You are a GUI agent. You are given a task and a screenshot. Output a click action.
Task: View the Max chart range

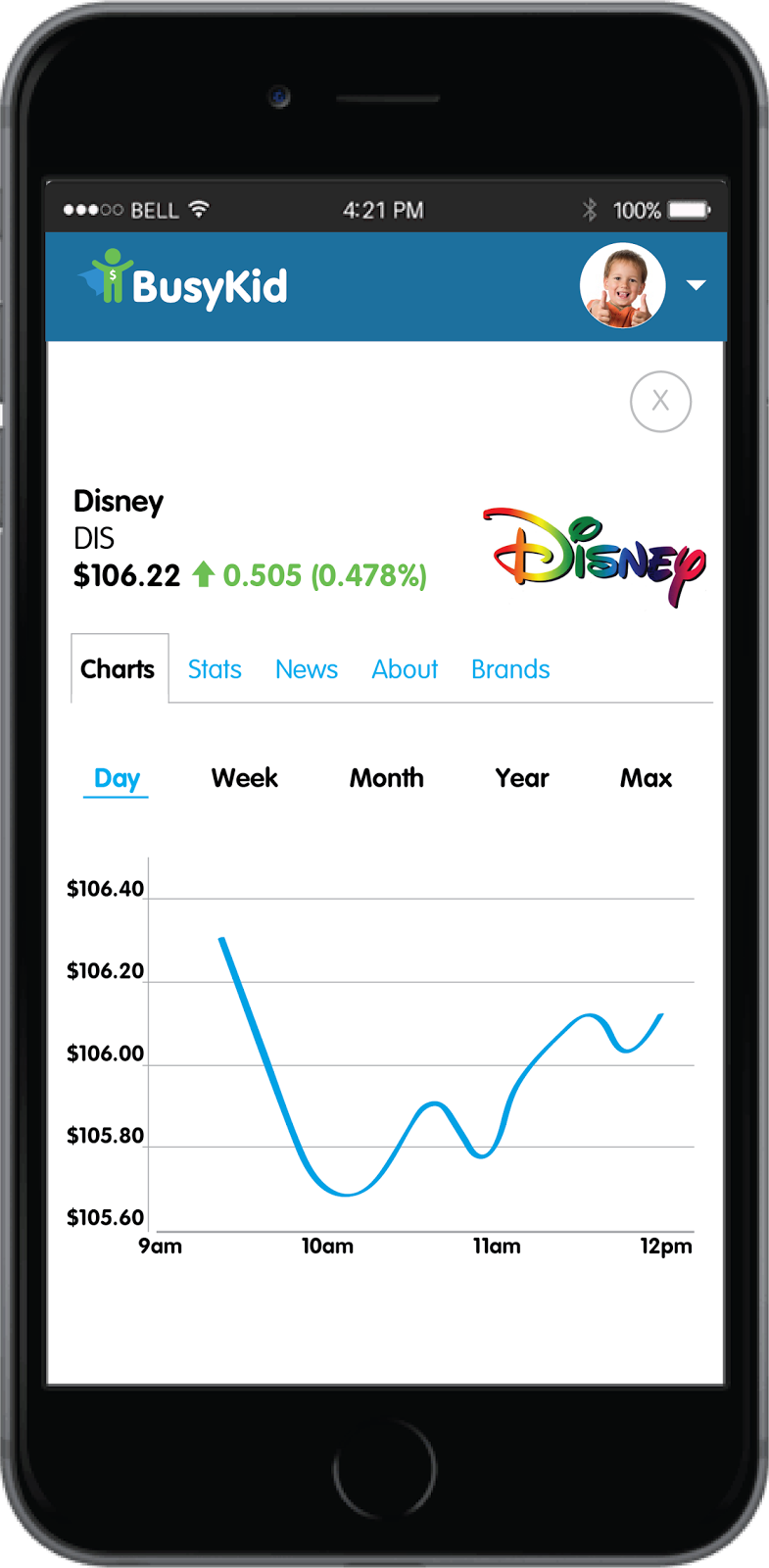tap(646, 778)
